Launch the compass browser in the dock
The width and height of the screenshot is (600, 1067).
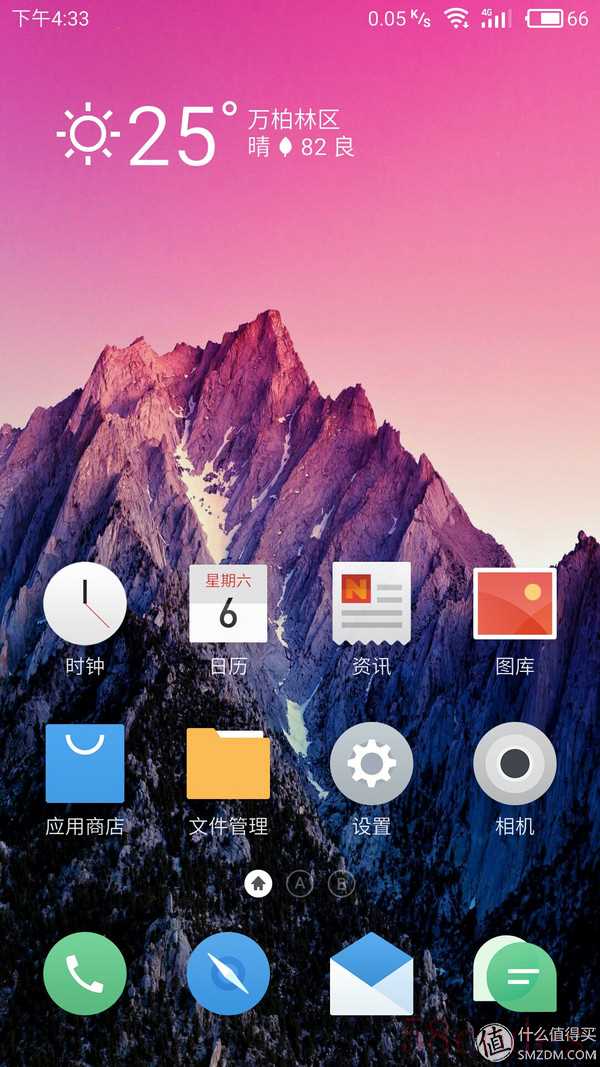pos(228,973)
